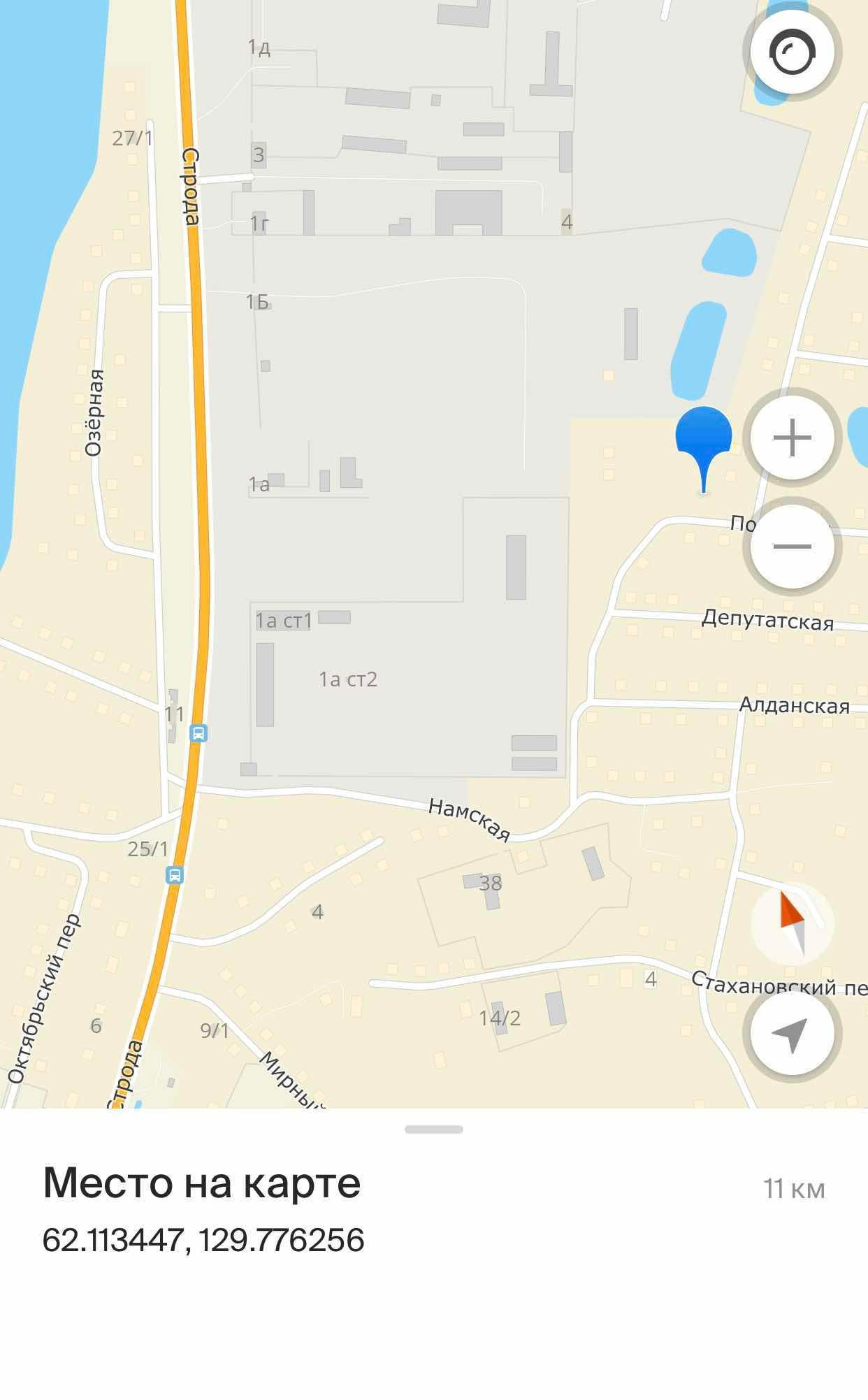Screen dimensions: 868x1400
Task: Zoom in on the map
Action: [792, 438]
